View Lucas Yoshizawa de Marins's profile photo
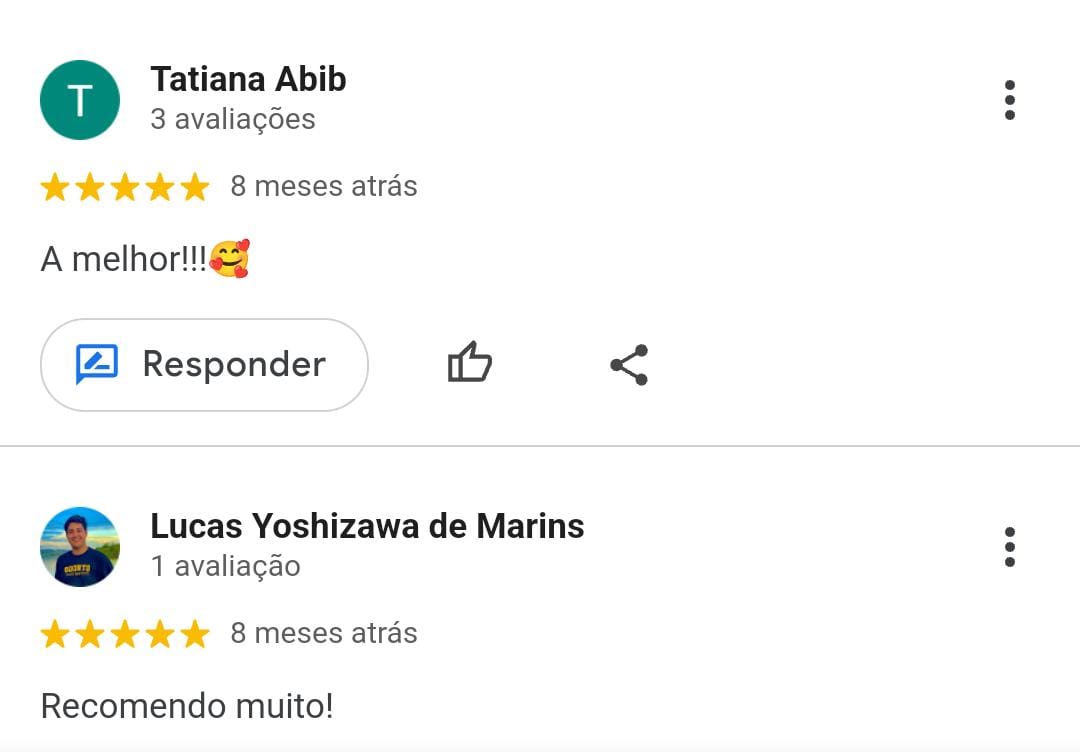 [80, 546]
